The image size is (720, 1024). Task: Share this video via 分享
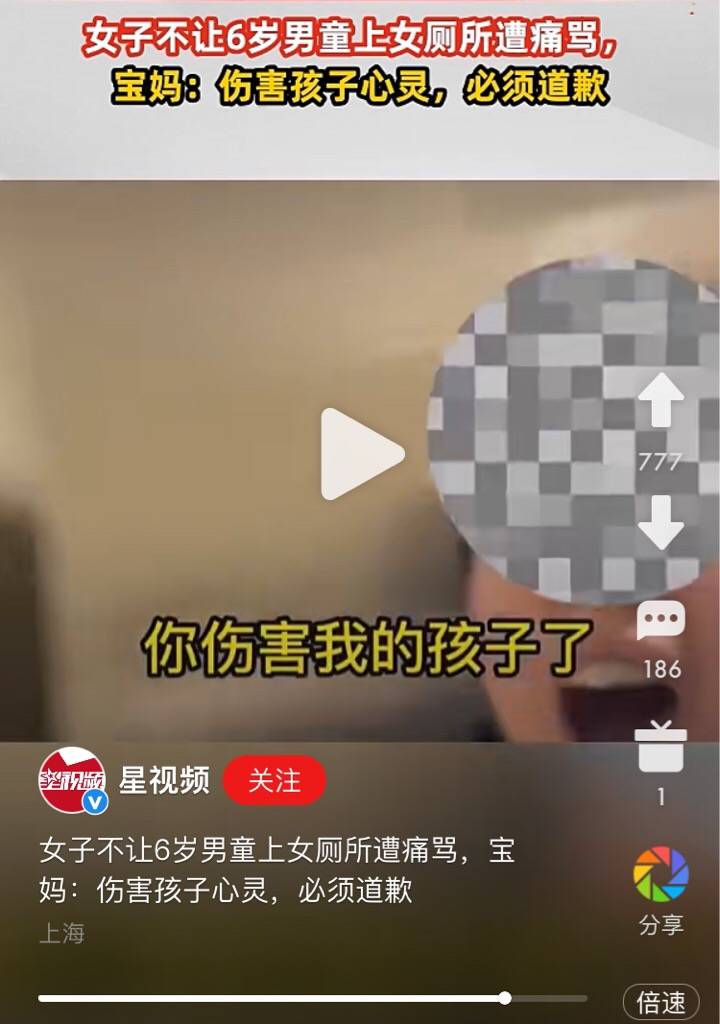pos(661,874)
